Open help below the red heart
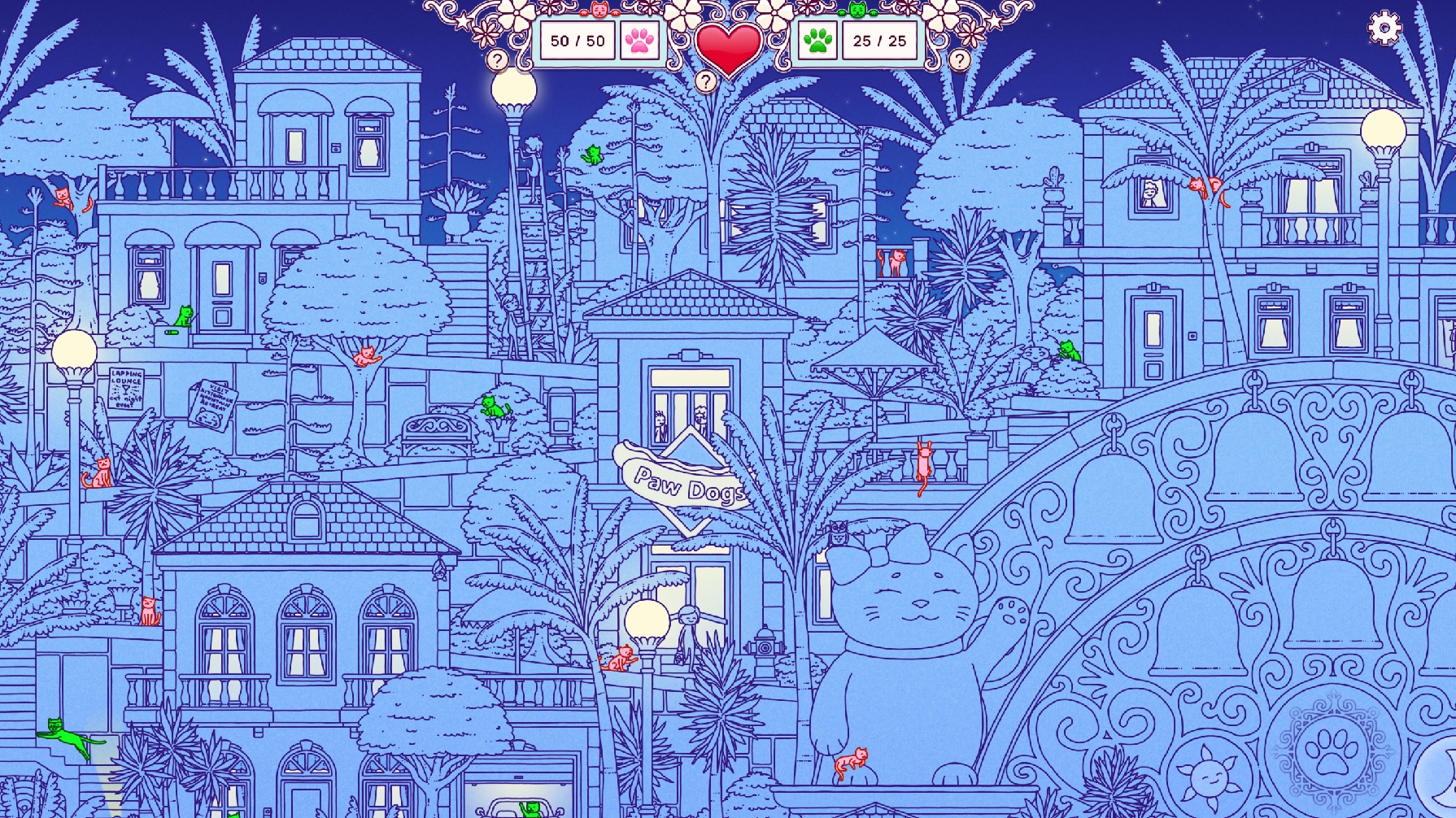This screenshot has width=1456, height=818. (x=706, y=81)
